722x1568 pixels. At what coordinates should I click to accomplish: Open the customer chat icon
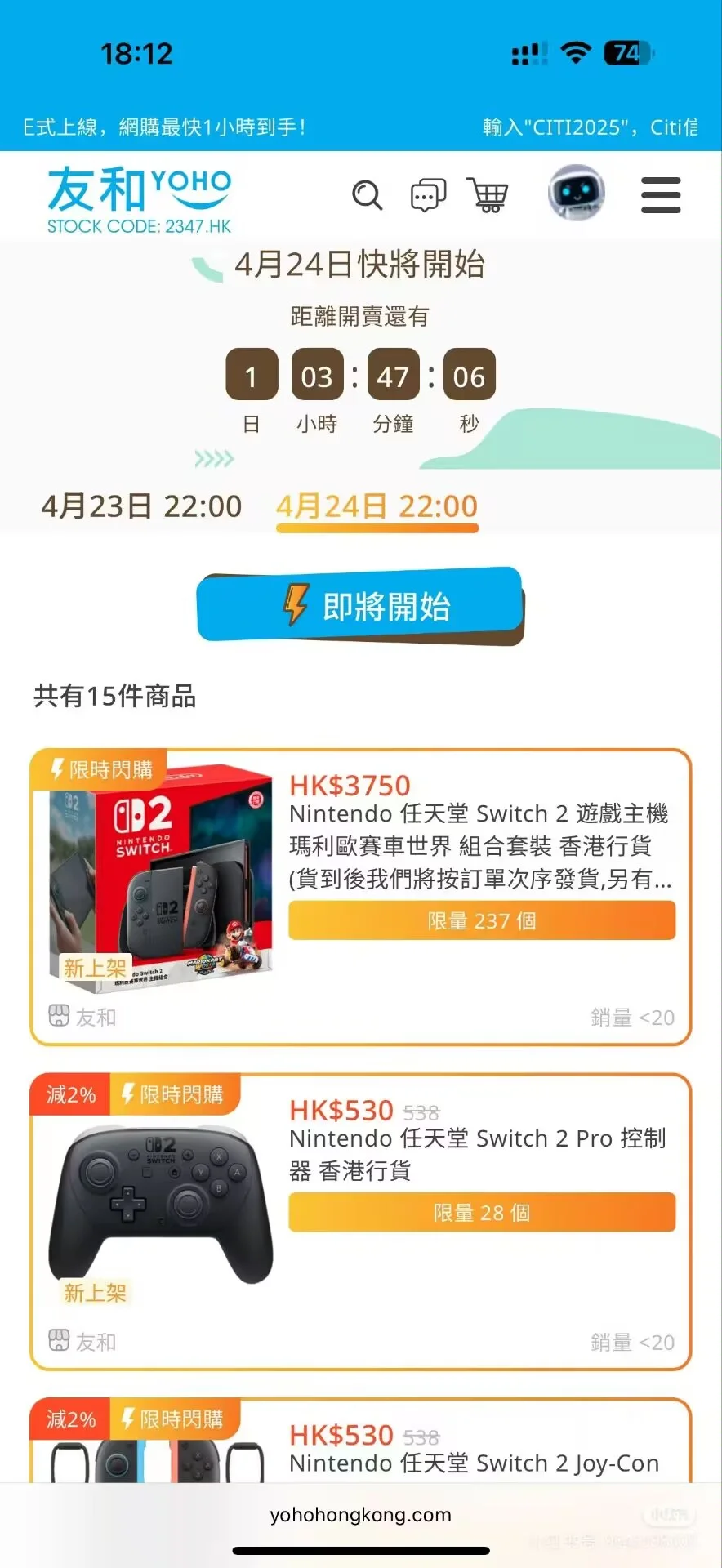coord(428,195)
